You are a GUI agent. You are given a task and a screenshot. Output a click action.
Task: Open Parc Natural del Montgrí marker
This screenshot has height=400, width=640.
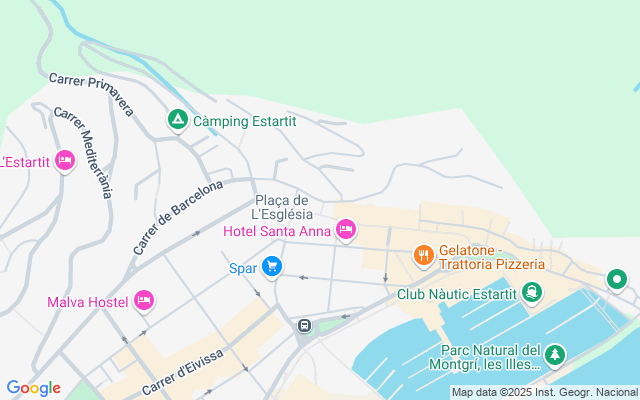554,354
